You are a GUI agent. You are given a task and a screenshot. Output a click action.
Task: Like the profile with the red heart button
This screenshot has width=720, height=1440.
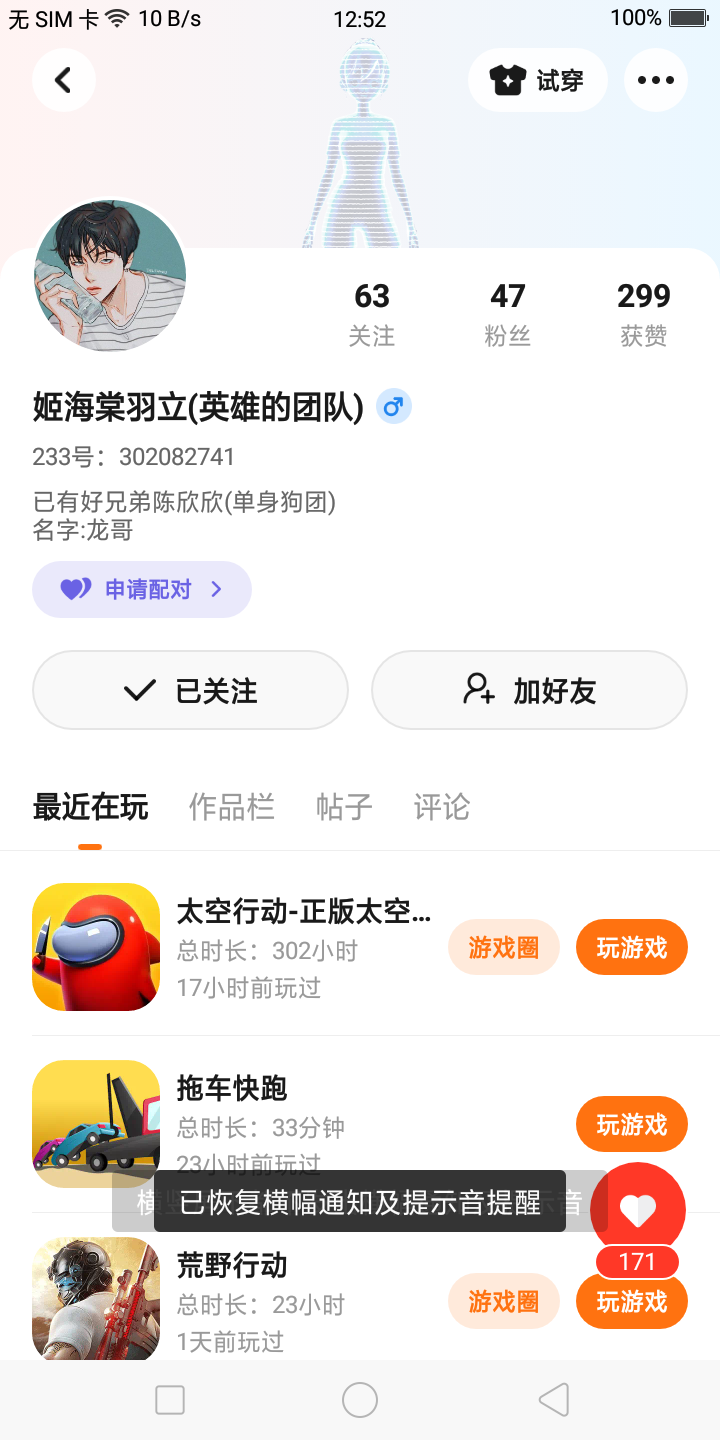(638, 1210)
